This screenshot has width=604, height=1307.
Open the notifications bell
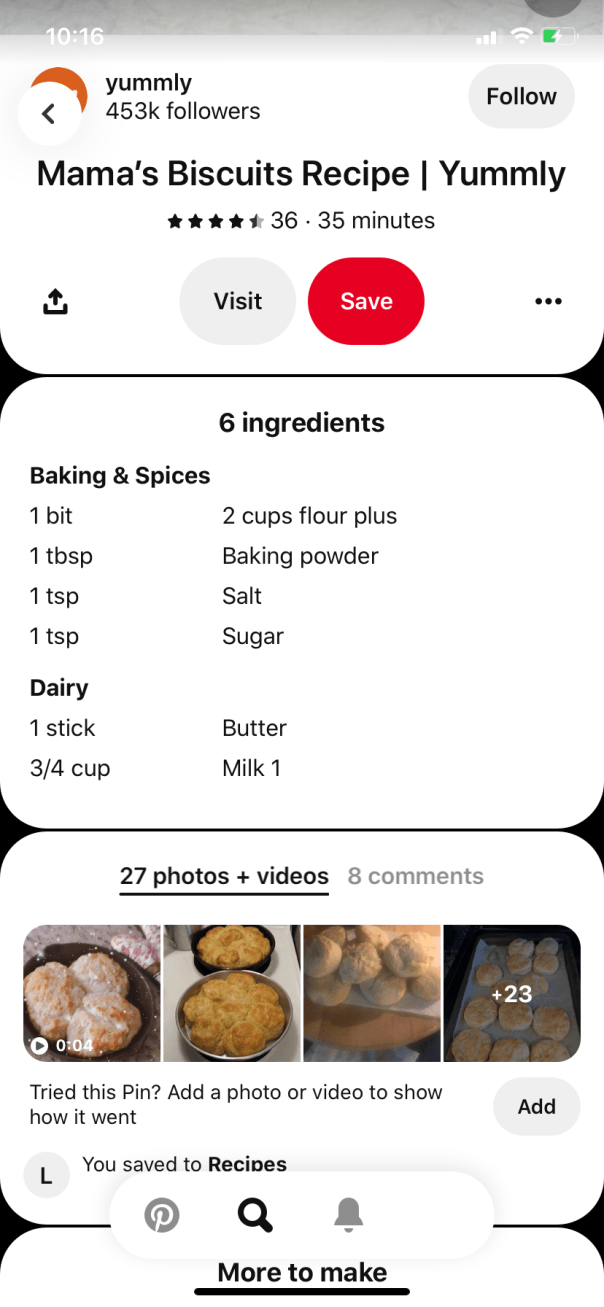348,1215
